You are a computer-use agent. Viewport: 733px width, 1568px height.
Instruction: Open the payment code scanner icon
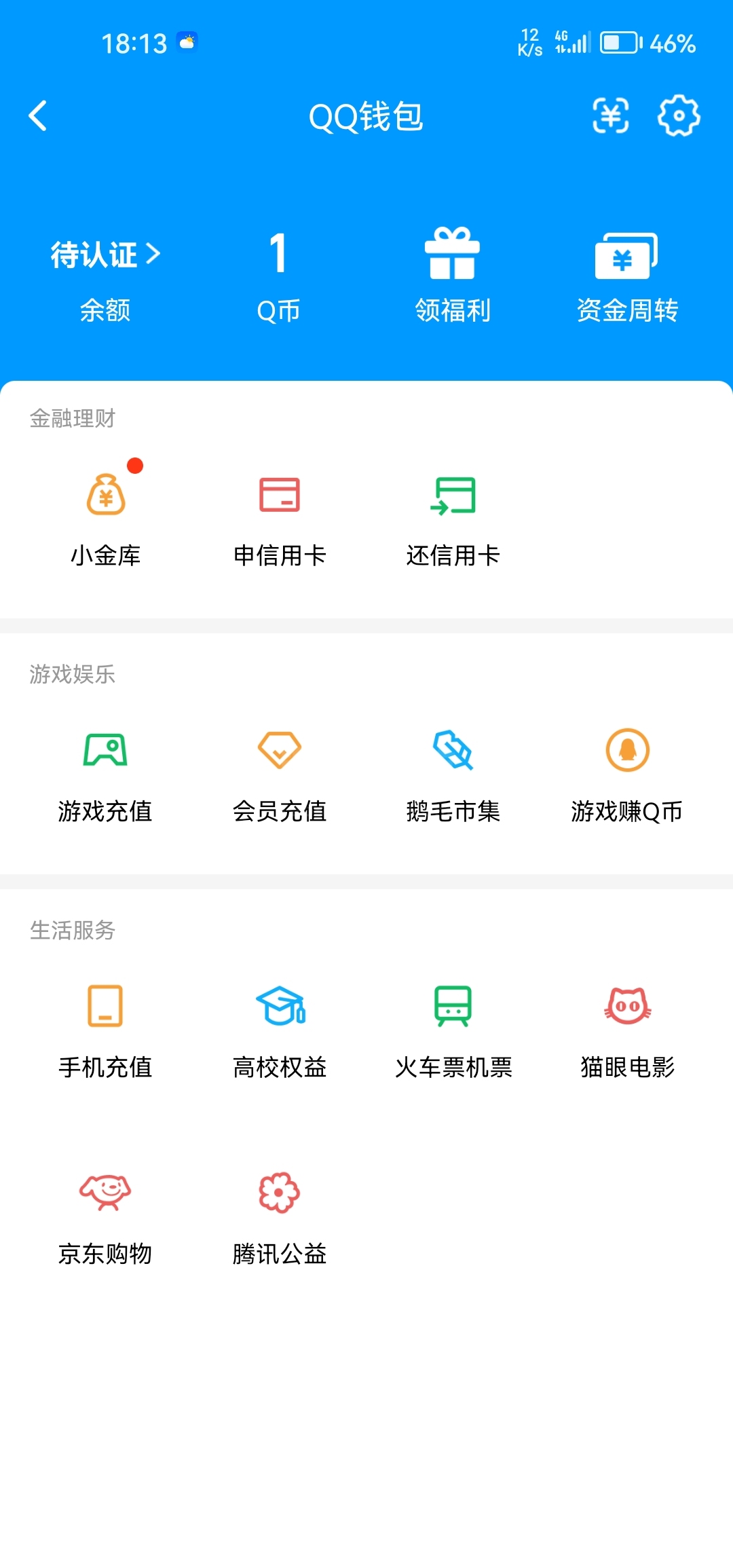point(611,115)
